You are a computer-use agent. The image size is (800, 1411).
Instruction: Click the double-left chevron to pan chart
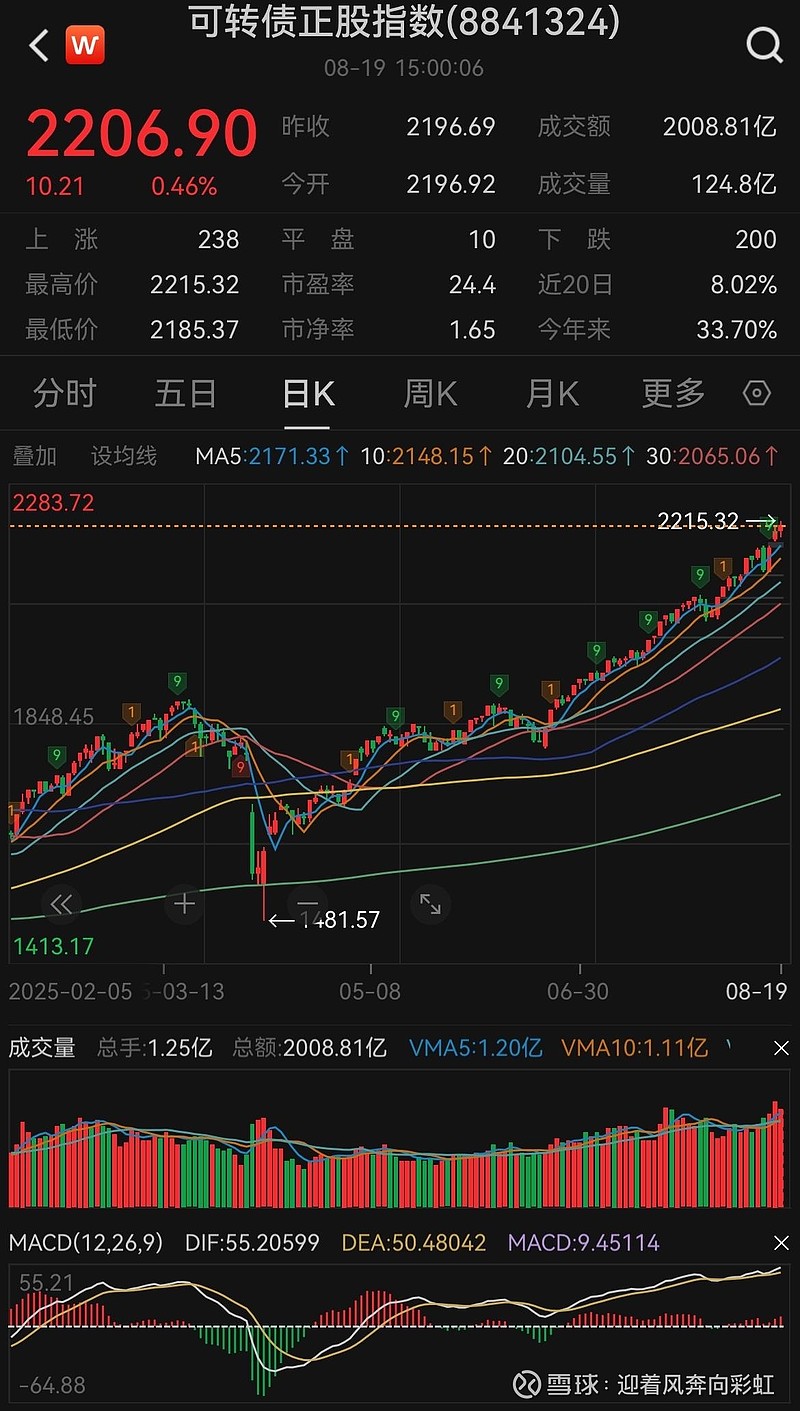click(61, 903)
